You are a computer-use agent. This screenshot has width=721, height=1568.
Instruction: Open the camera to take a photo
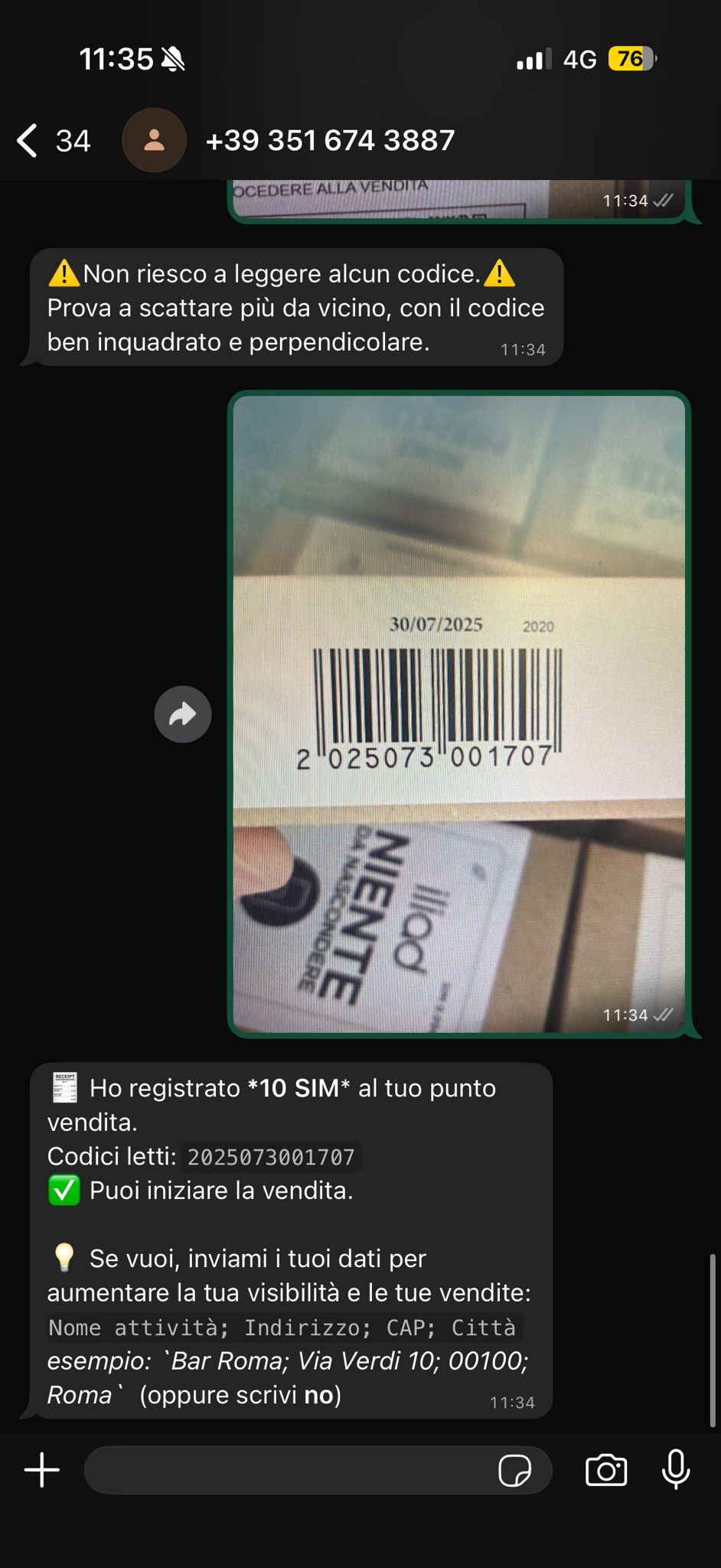click(606, 1470)
